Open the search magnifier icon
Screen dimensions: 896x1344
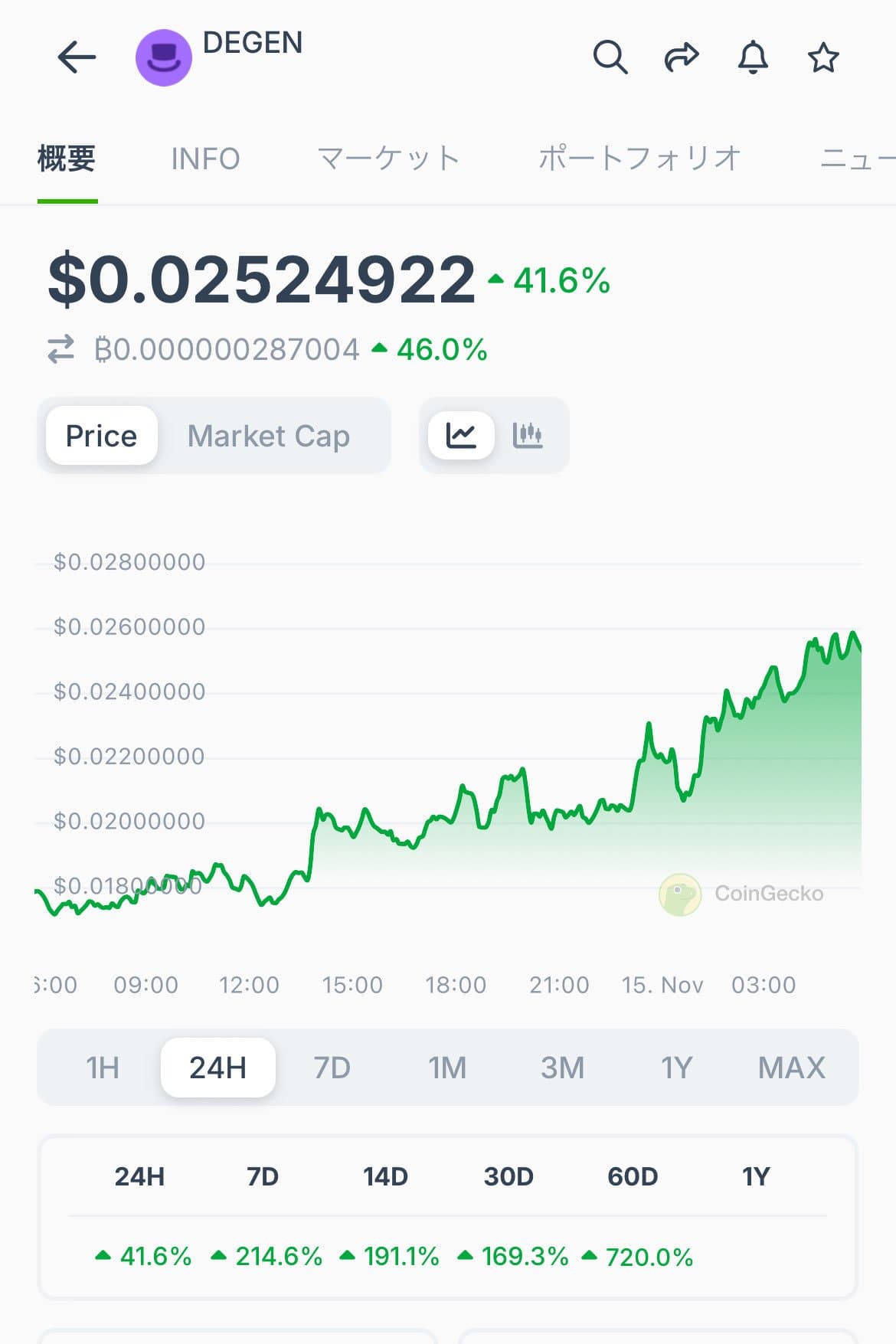[610, 57]
